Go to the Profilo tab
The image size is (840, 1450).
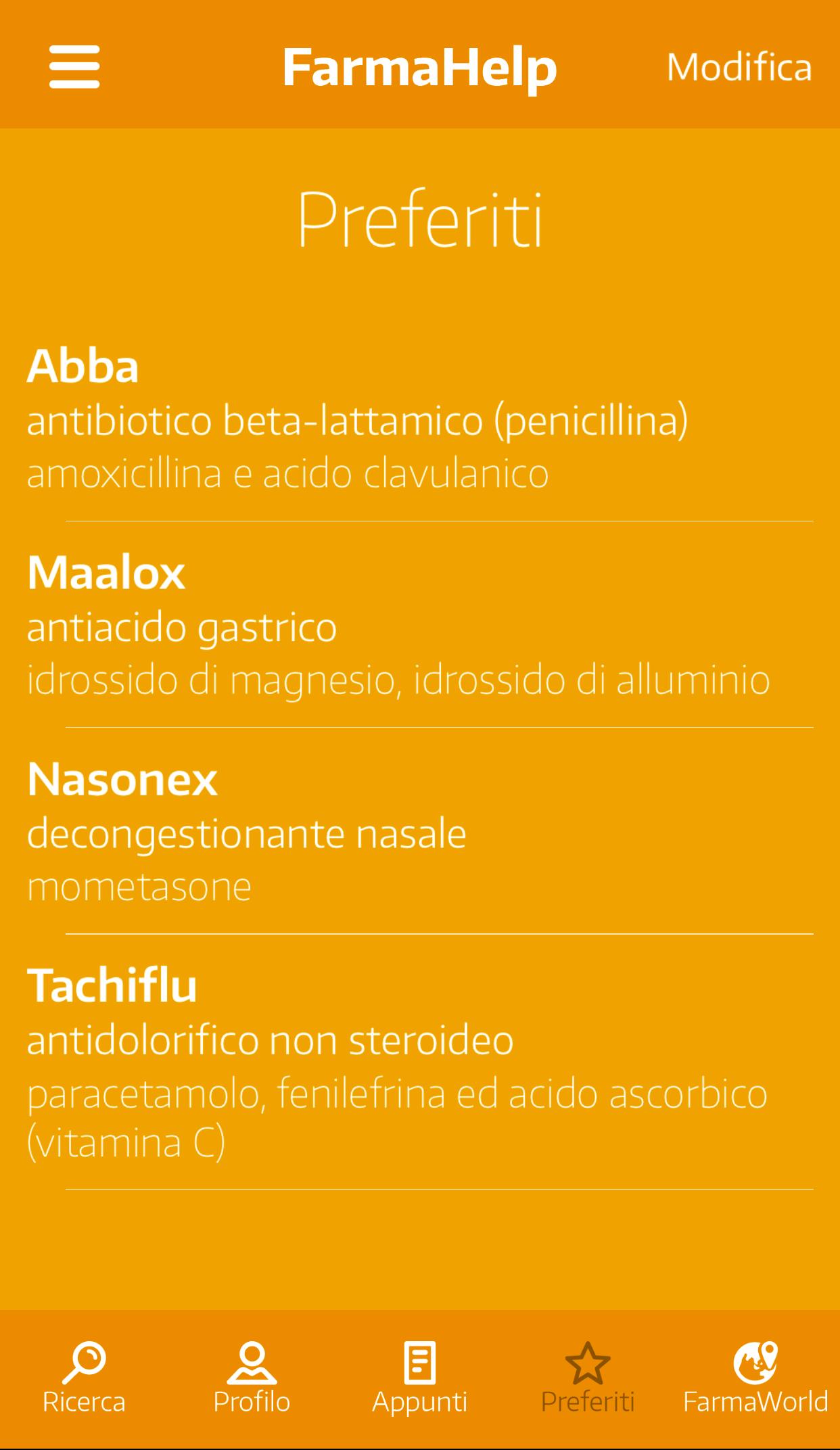coord(252,1378)
